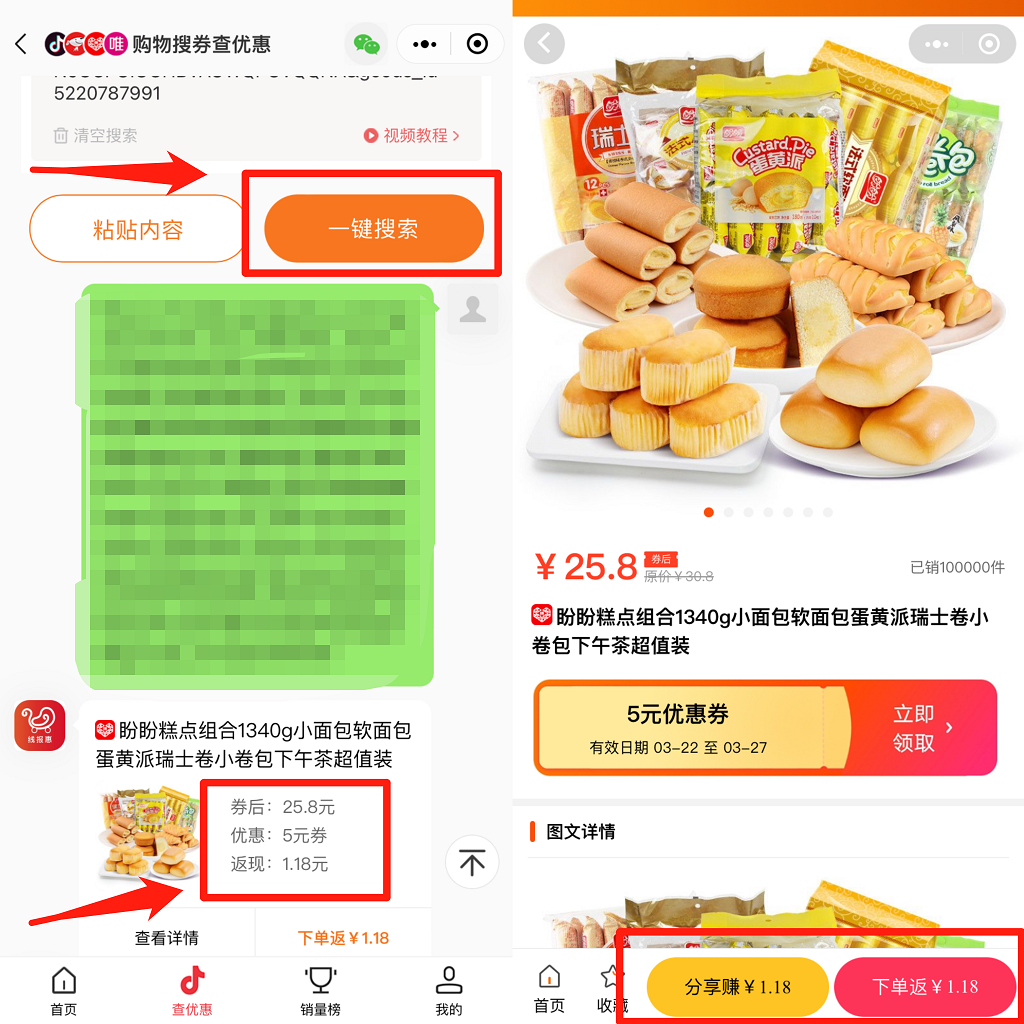Tap the 粘贴内容 button
Screen dimensions: 1024x1024
tap(138, 229)
